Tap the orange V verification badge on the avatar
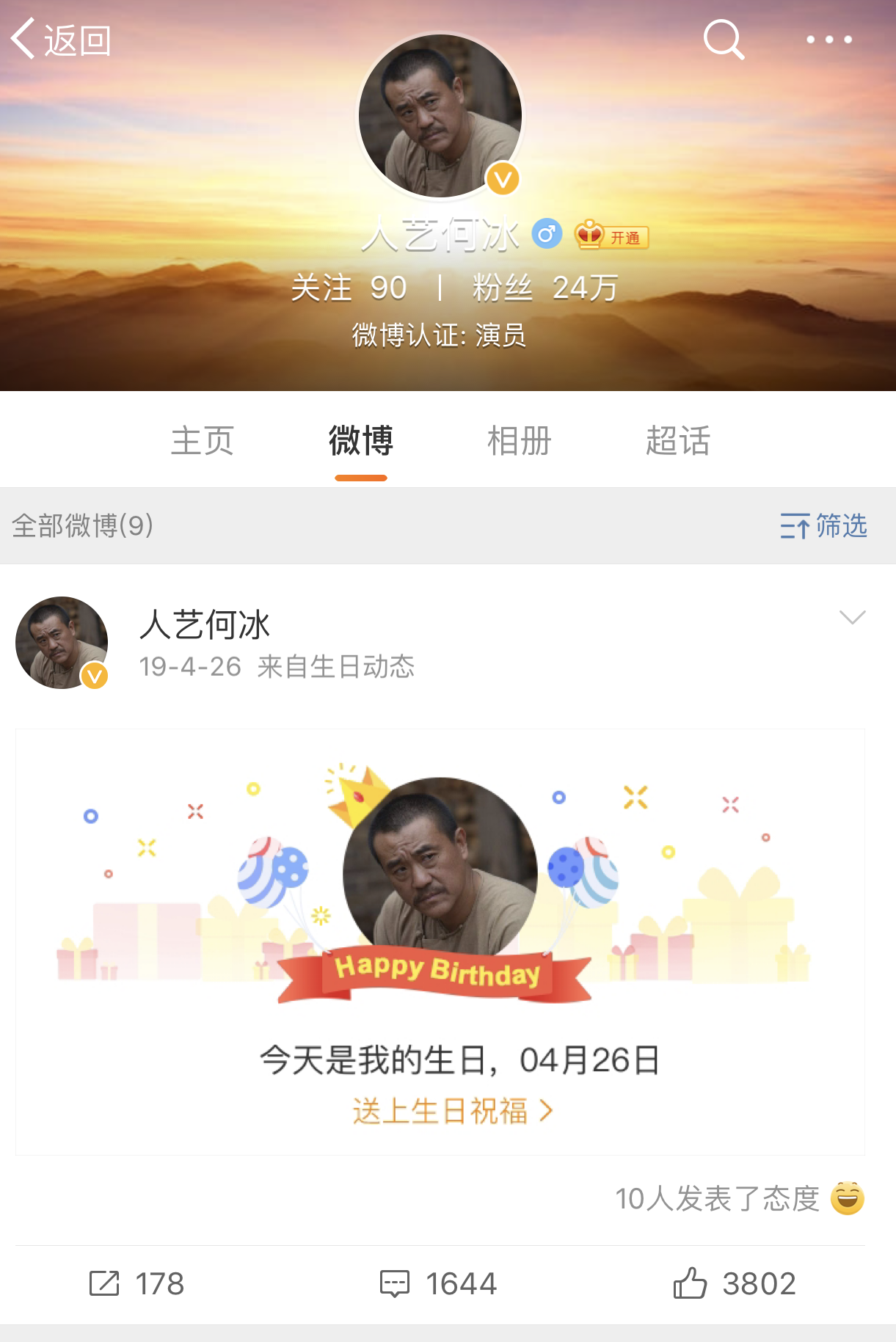896x1342 pixels. [503, 179]
